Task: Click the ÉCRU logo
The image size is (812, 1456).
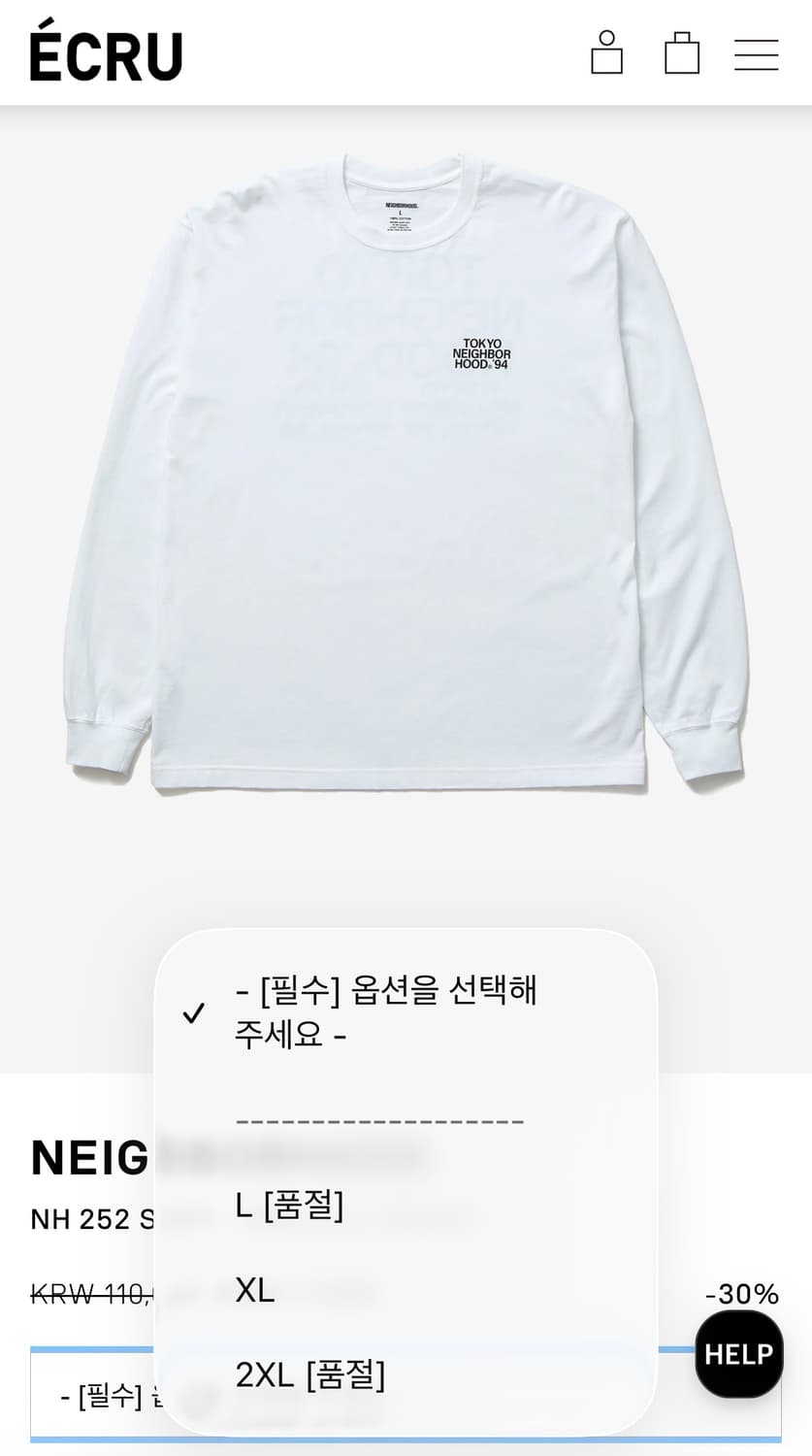Action: (107, 53)
